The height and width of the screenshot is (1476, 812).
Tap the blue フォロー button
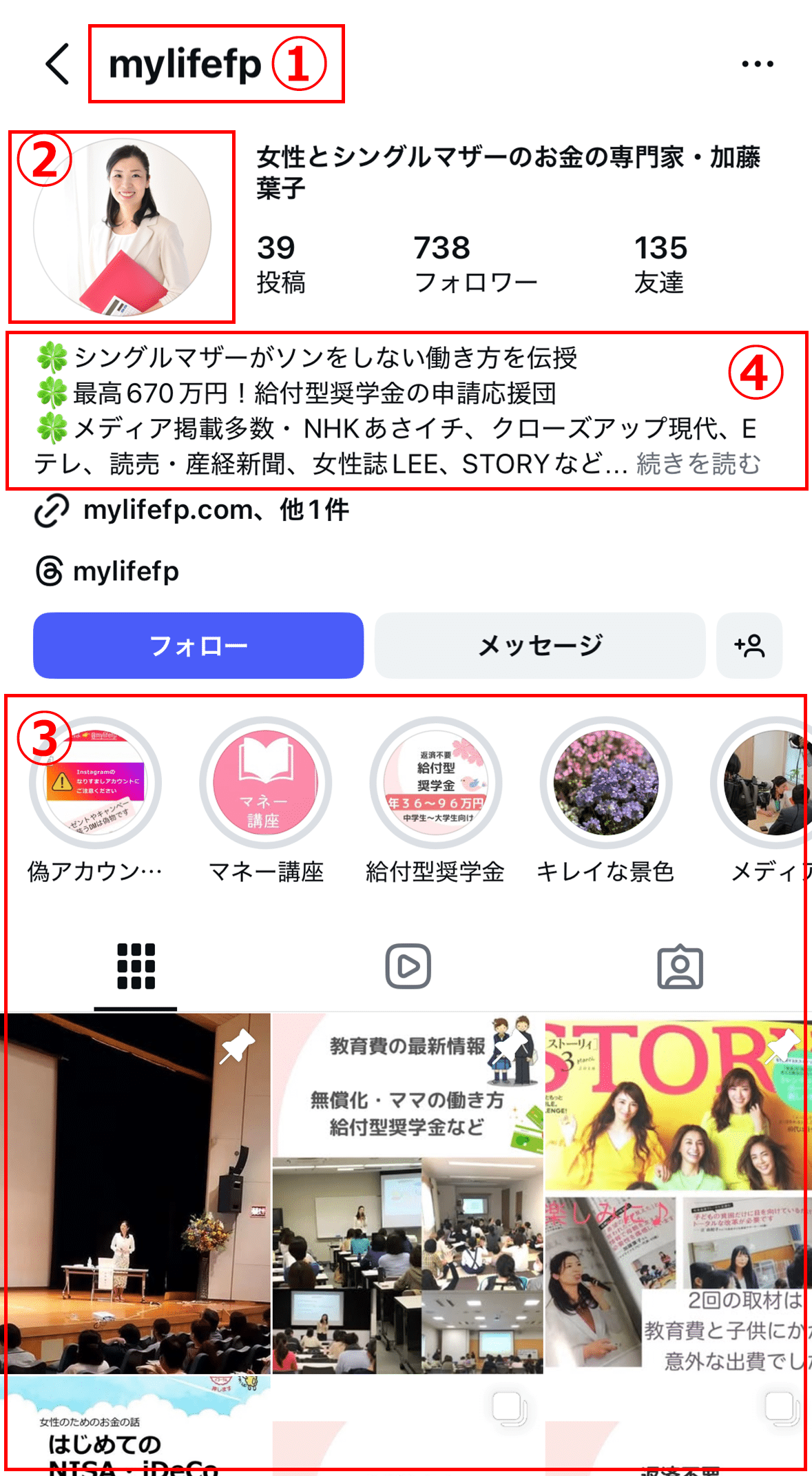tap(198, 646)
